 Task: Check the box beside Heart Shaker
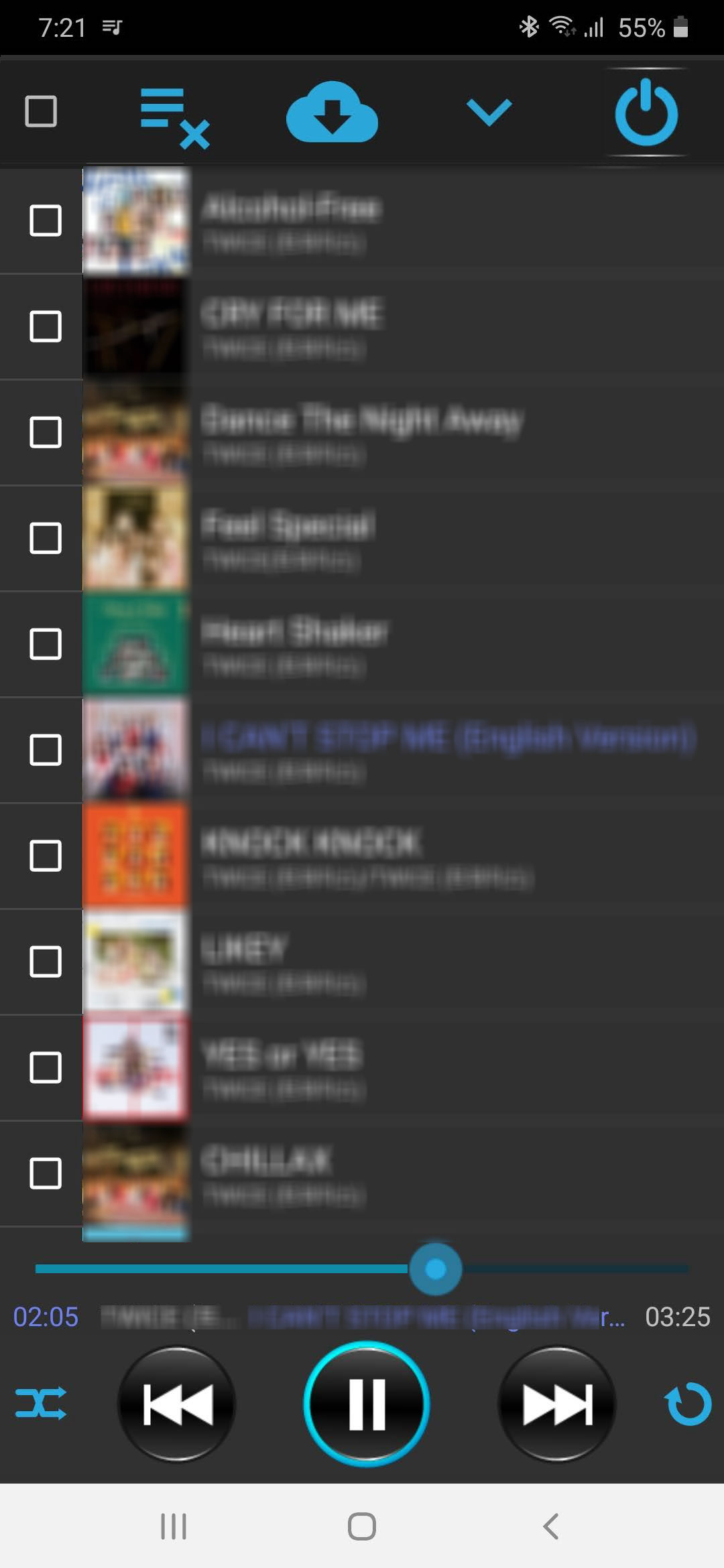coord(46,644)
